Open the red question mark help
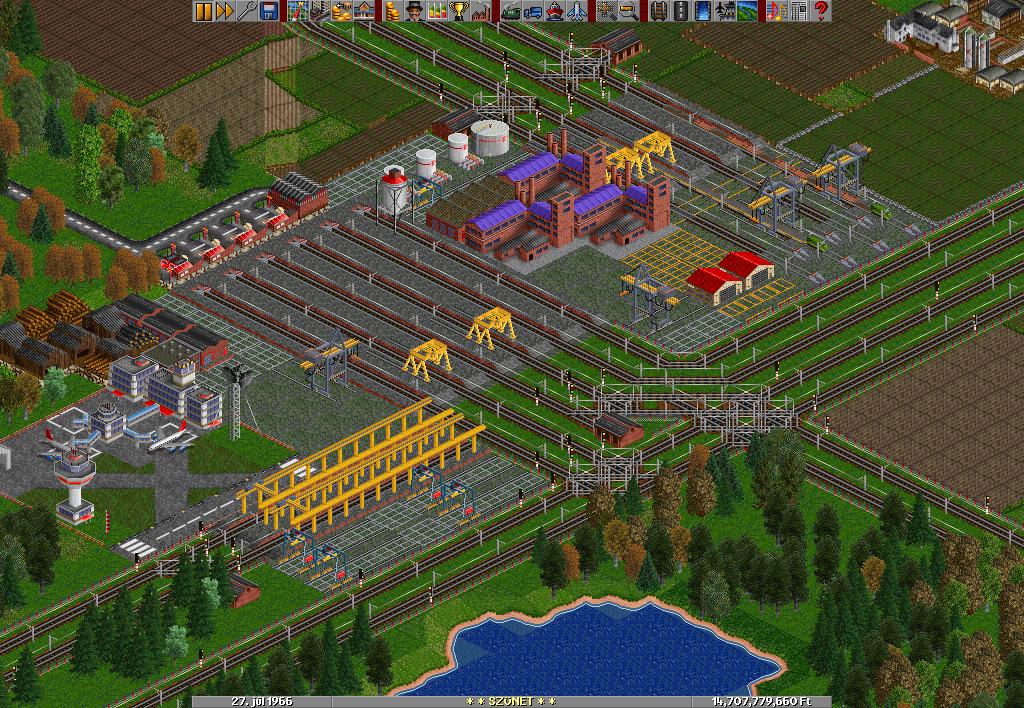 [x=820, y=11]
